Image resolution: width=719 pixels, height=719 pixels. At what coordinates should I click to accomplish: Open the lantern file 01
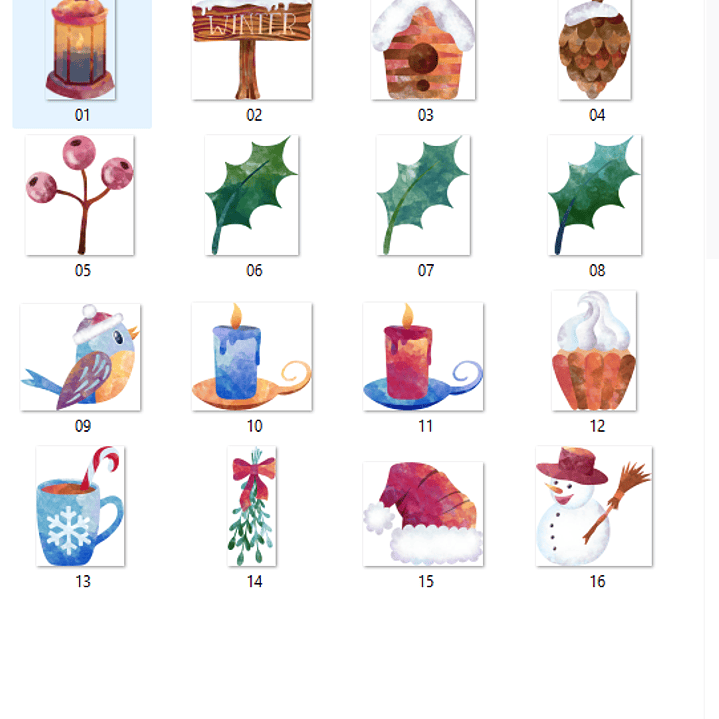click(x=81, y=50)
